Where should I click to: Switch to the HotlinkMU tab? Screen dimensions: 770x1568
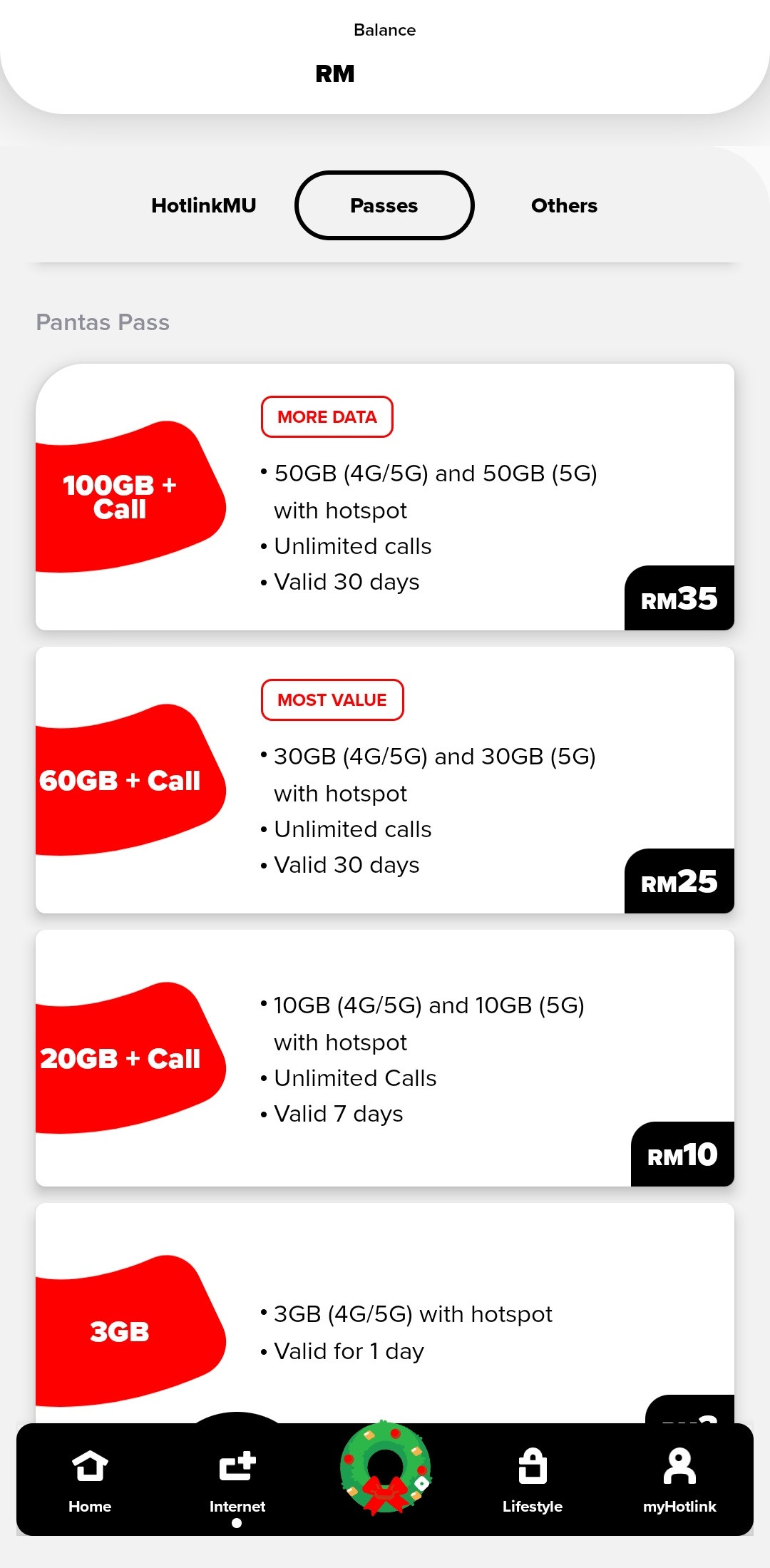(203, 205)
